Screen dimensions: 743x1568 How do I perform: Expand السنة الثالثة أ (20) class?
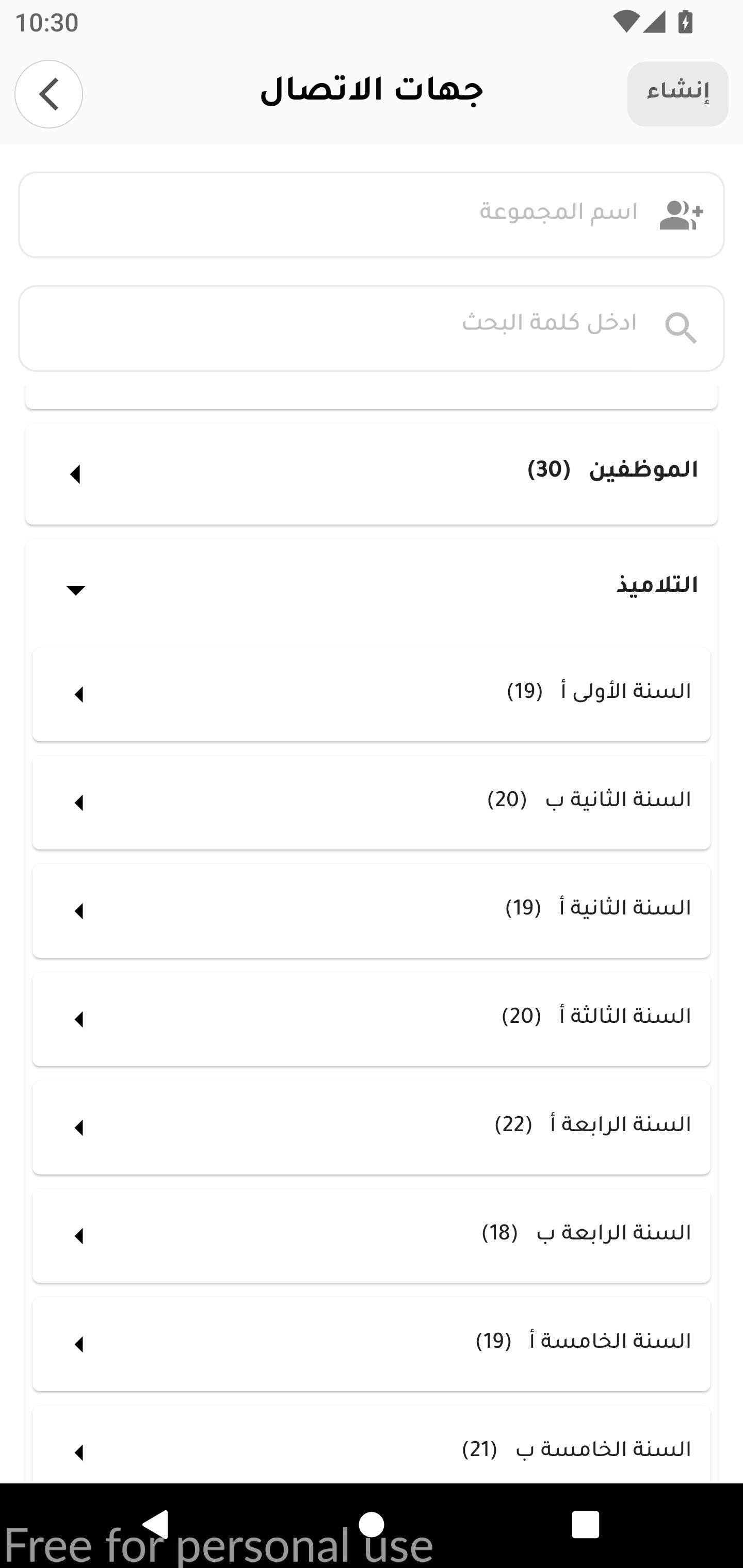(x=372, y=1019)
